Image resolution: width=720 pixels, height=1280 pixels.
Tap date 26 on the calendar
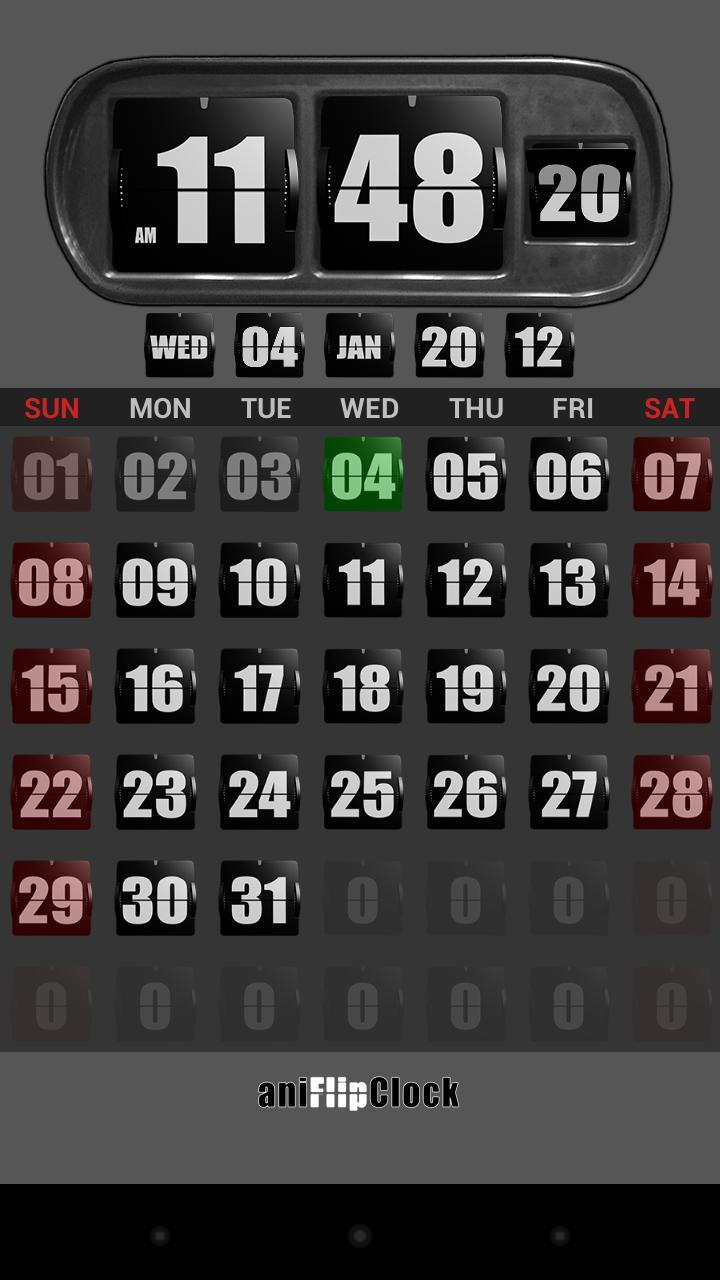[466, 792]
